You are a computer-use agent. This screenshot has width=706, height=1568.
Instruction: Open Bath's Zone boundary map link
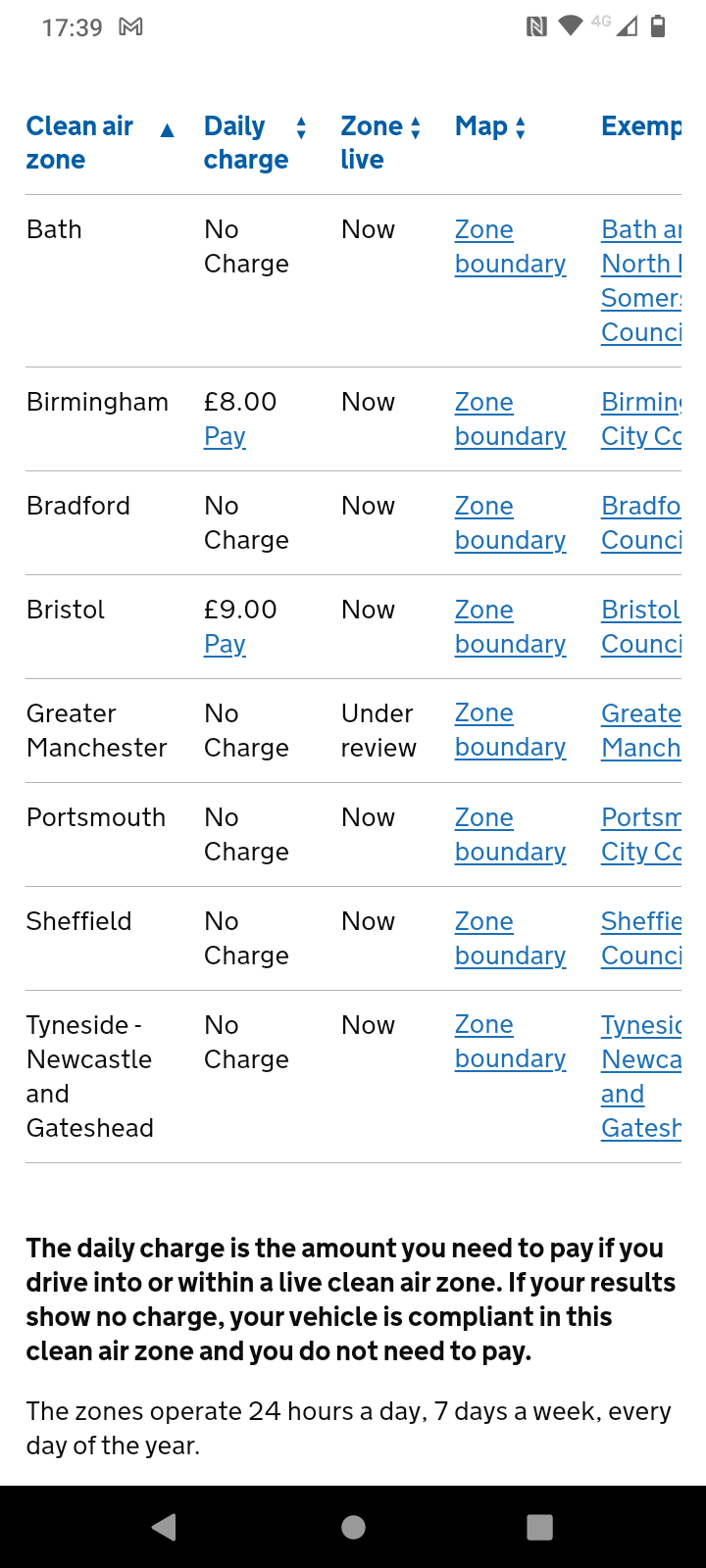point(510,247)
